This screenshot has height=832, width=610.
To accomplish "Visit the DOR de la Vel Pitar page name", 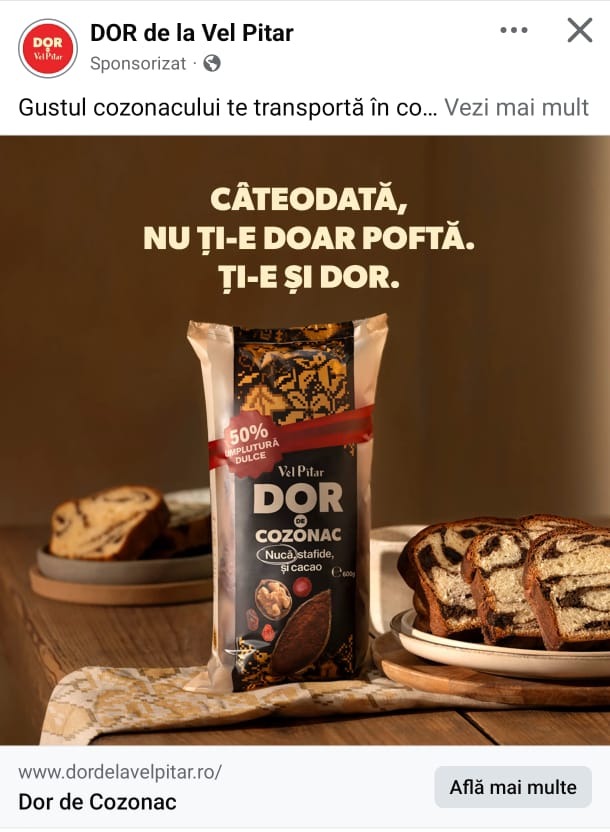I will point(192,33).
